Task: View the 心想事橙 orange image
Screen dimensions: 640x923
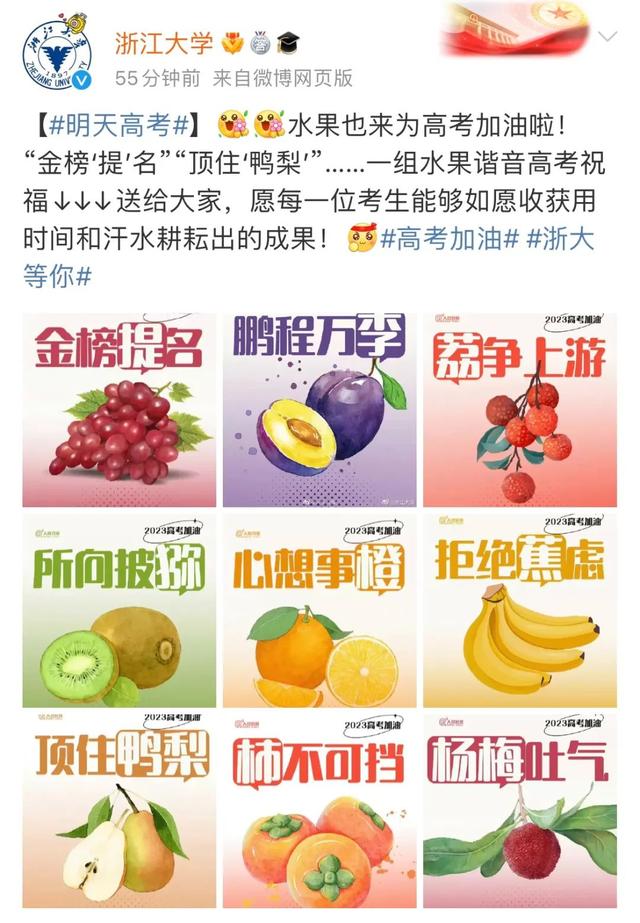Action: pos(319,610)
